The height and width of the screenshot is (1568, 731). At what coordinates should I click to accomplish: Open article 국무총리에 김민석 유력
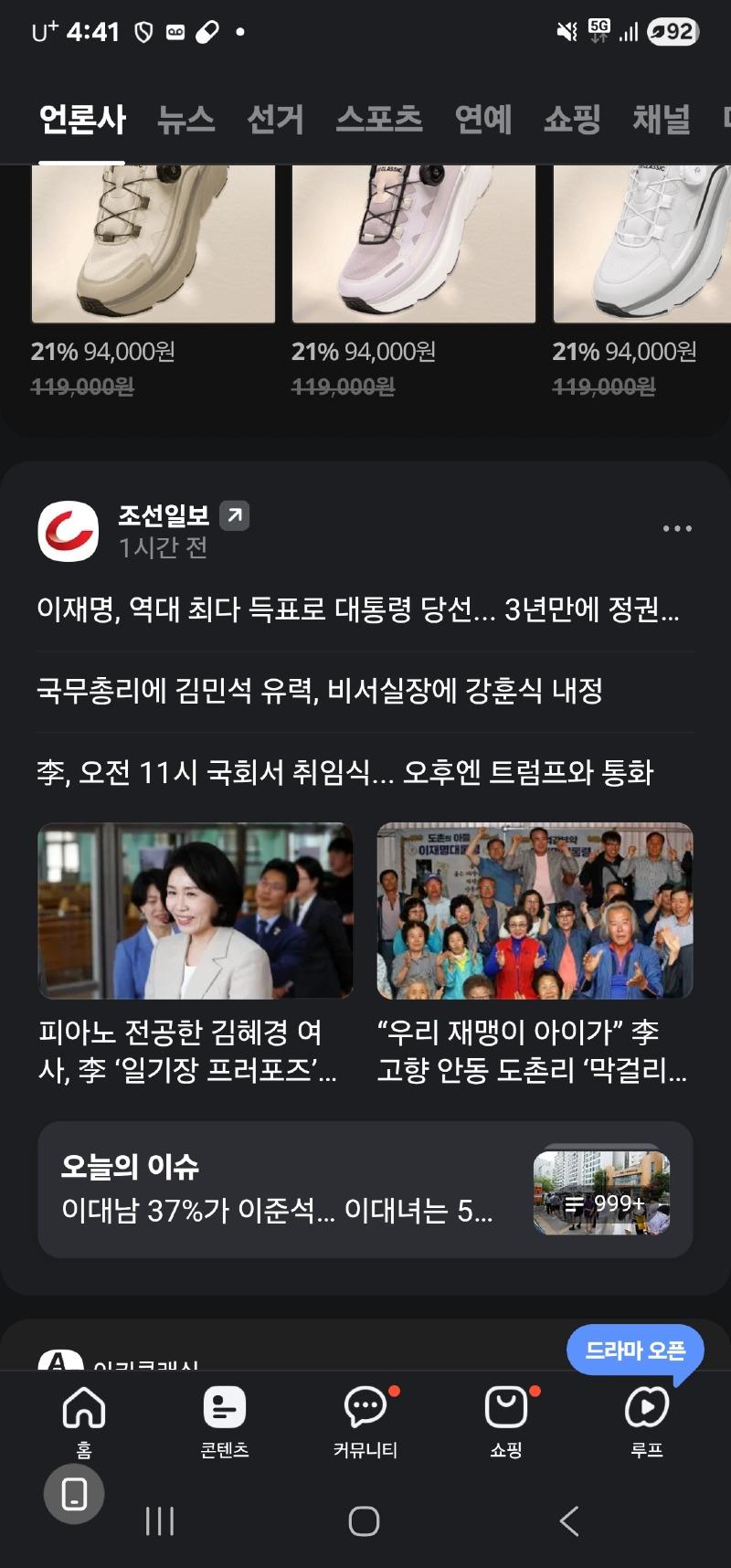click(x=320, y=691)
